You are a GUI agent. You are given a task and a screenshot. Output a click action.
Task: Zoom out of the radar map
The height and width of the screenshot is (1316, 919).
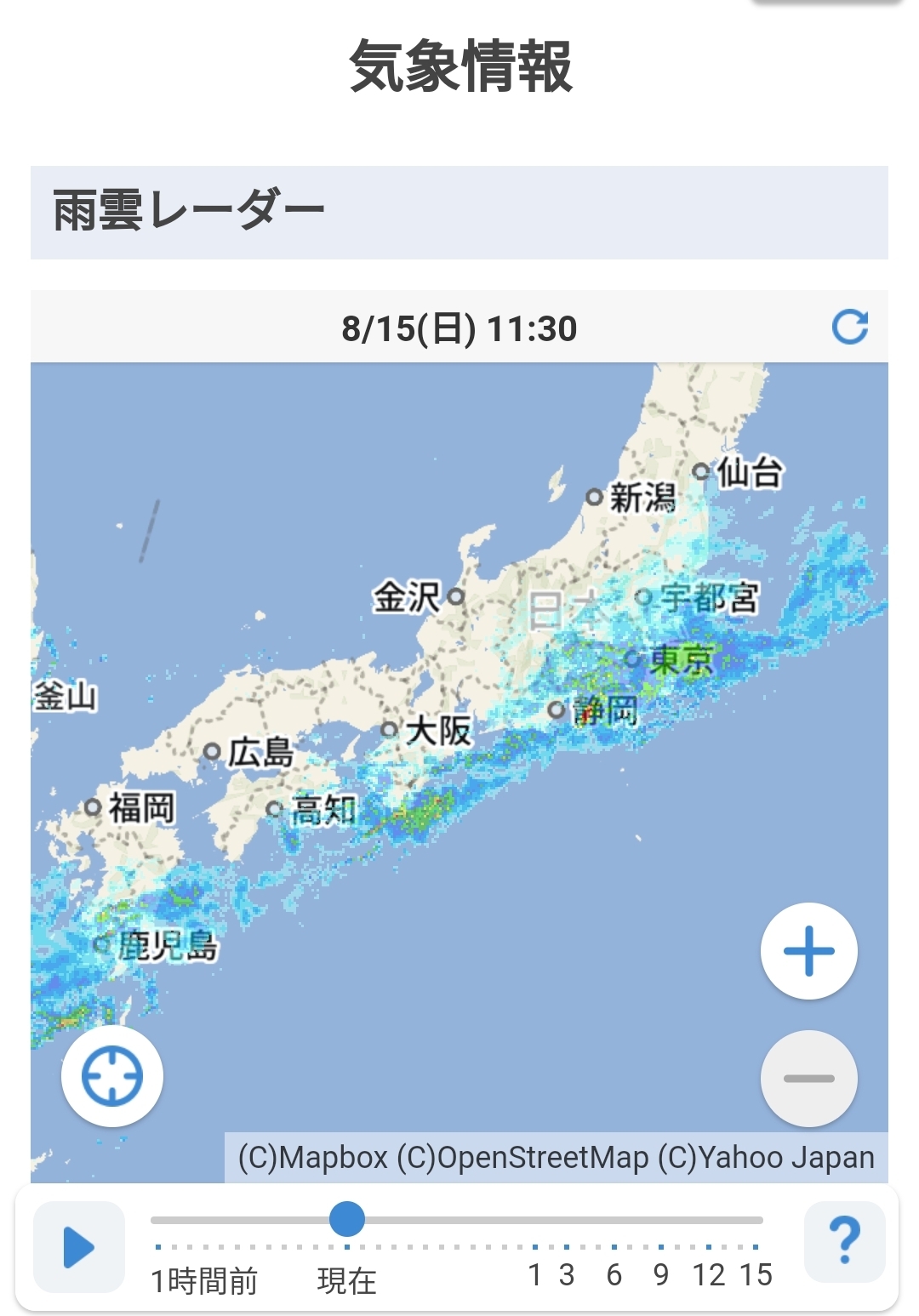[808, 1079]
